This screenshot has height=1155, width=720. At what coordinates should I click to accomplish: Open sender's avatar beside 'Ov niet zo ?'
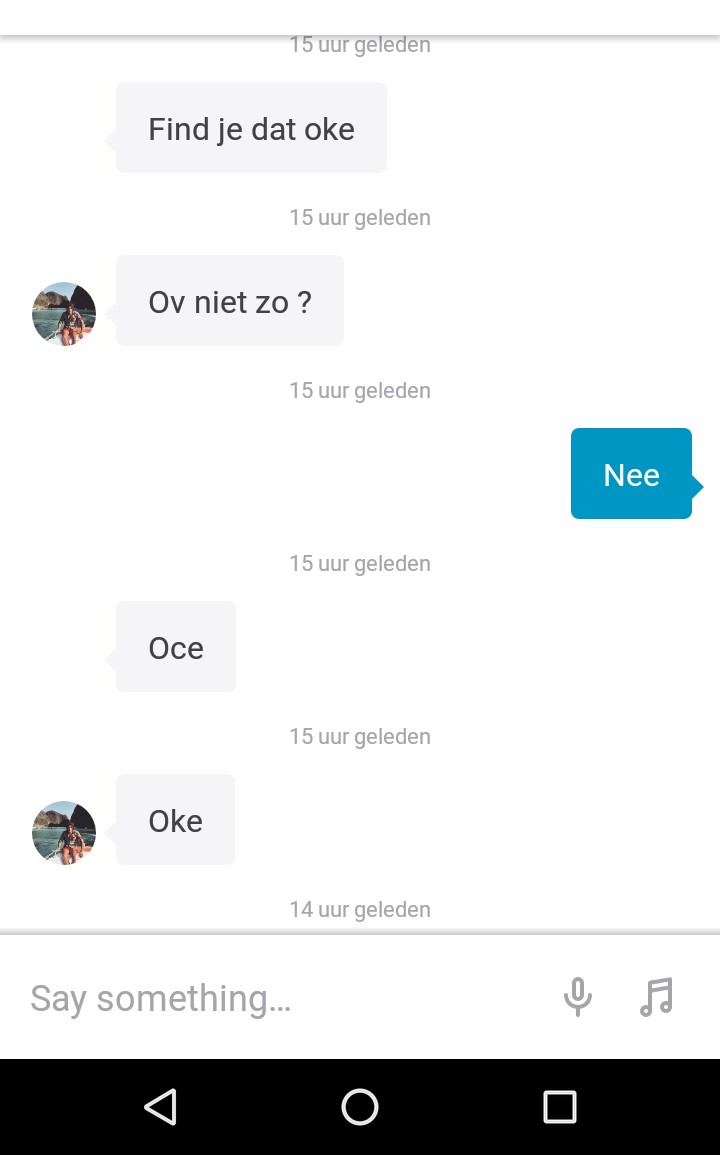point(64,314)
